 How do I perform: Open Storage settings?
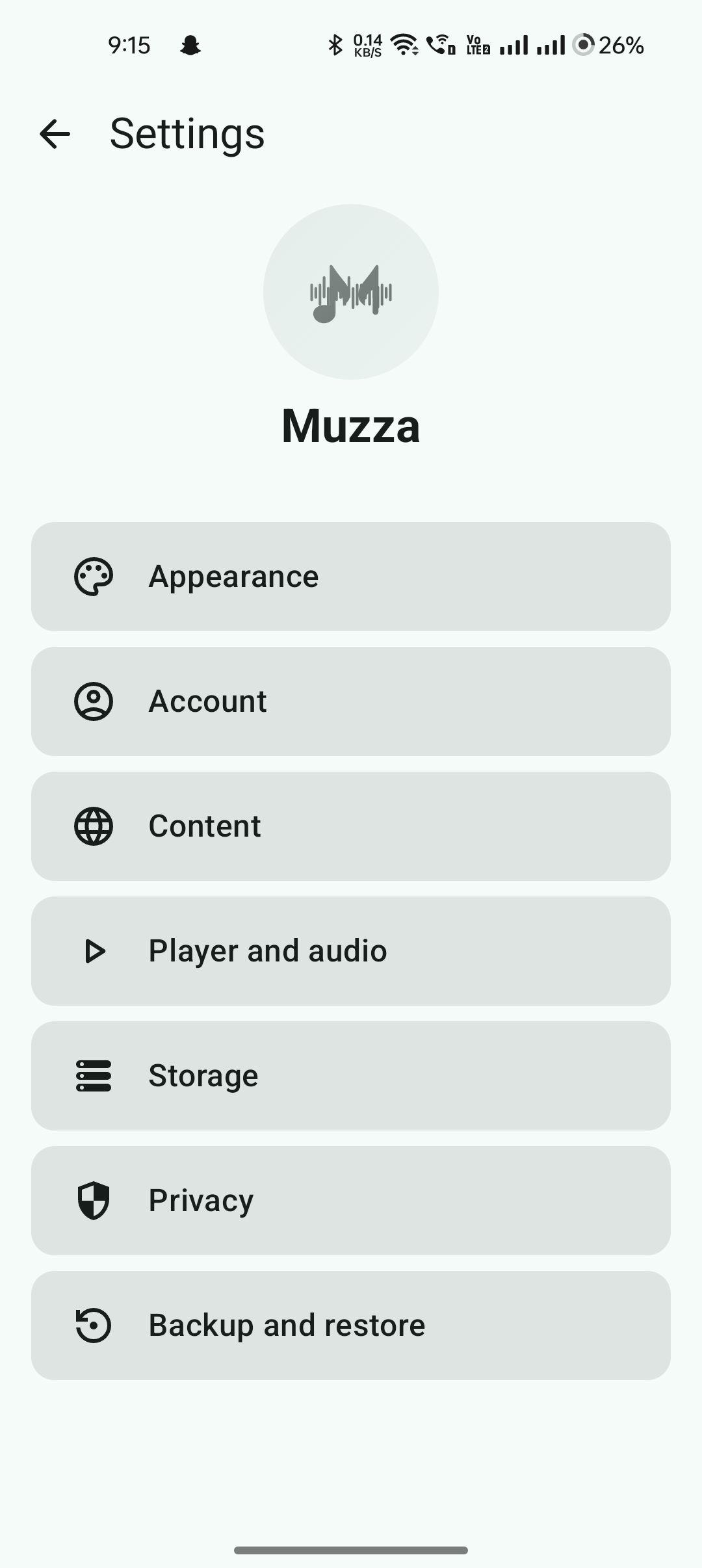351,1076
